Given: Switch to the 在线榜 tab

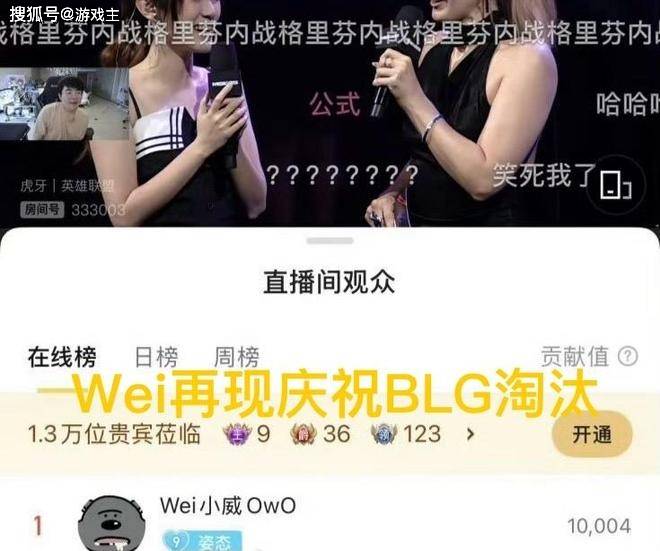Looking at the screenshot, I should [62, 357].
